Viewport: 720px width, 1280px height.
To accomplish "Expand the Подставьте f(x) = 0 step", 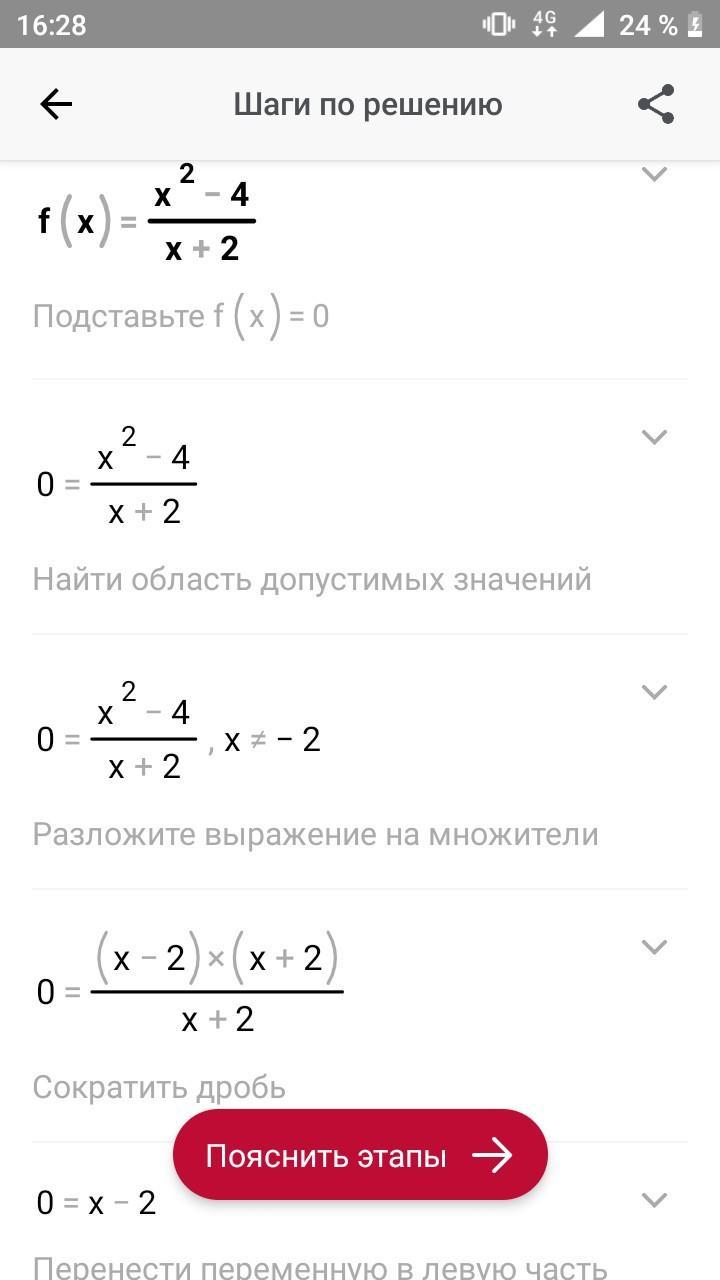I will click(x=654, y=174).
